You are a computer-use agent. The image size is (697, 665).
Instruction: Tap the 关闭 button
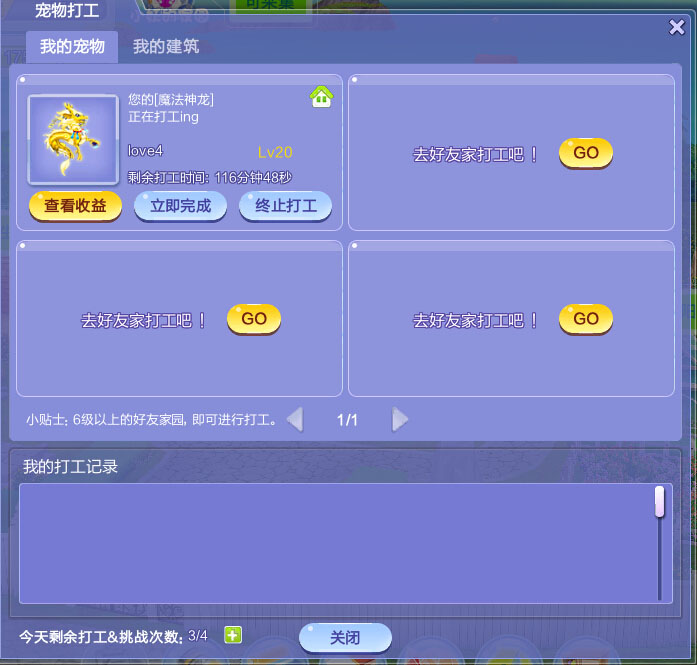click(345, 637)
